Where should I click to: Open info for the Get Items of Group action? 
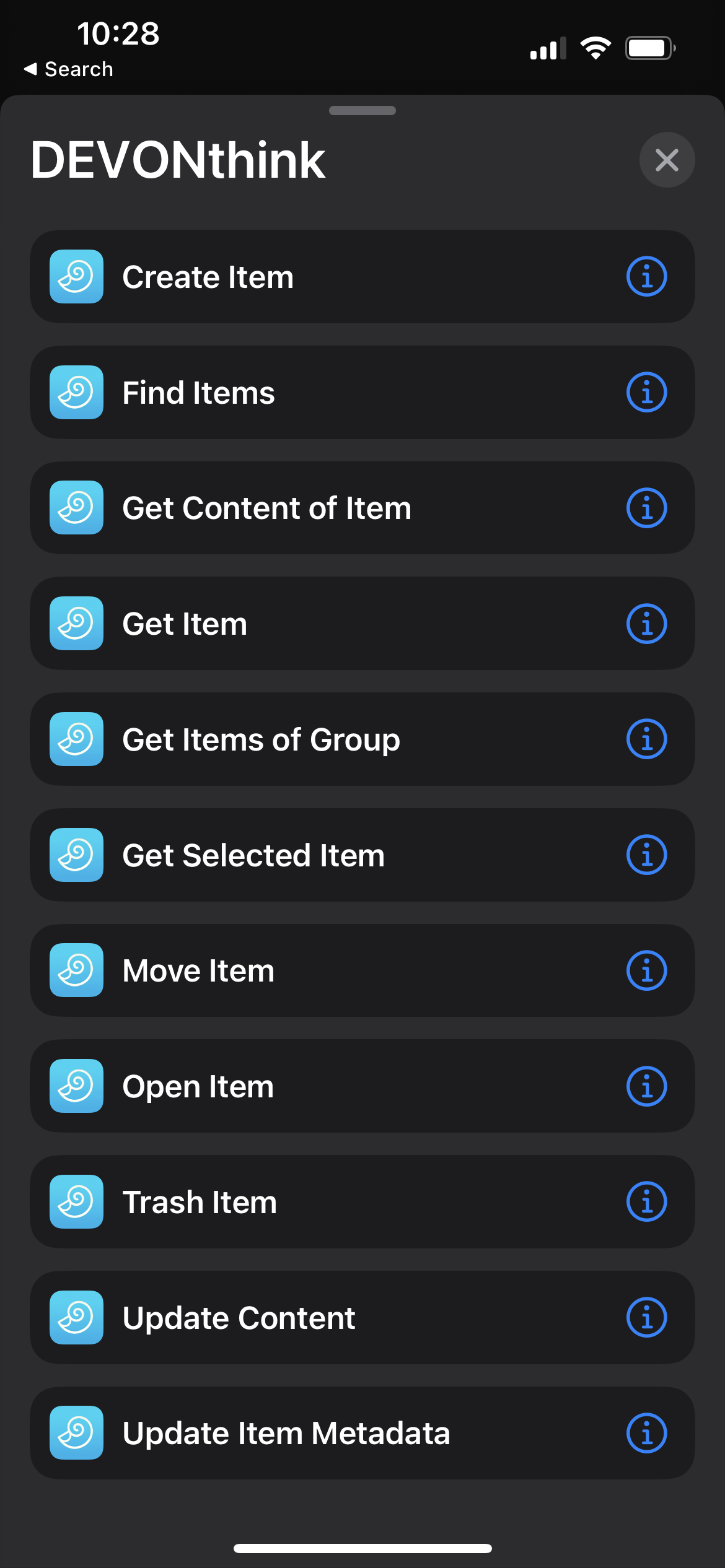pos(646,739)
